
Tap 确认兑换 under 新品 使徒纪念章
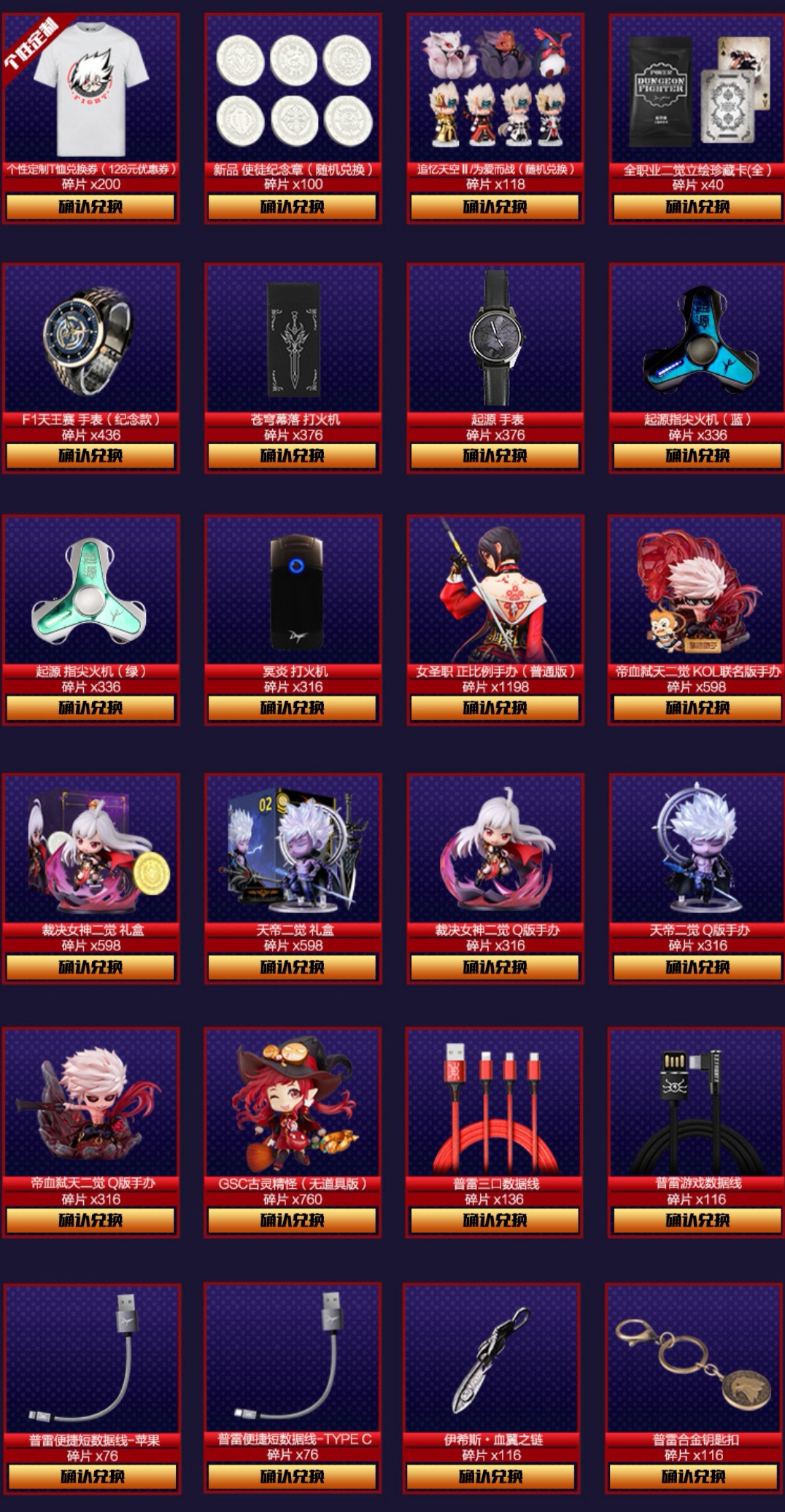293,207
